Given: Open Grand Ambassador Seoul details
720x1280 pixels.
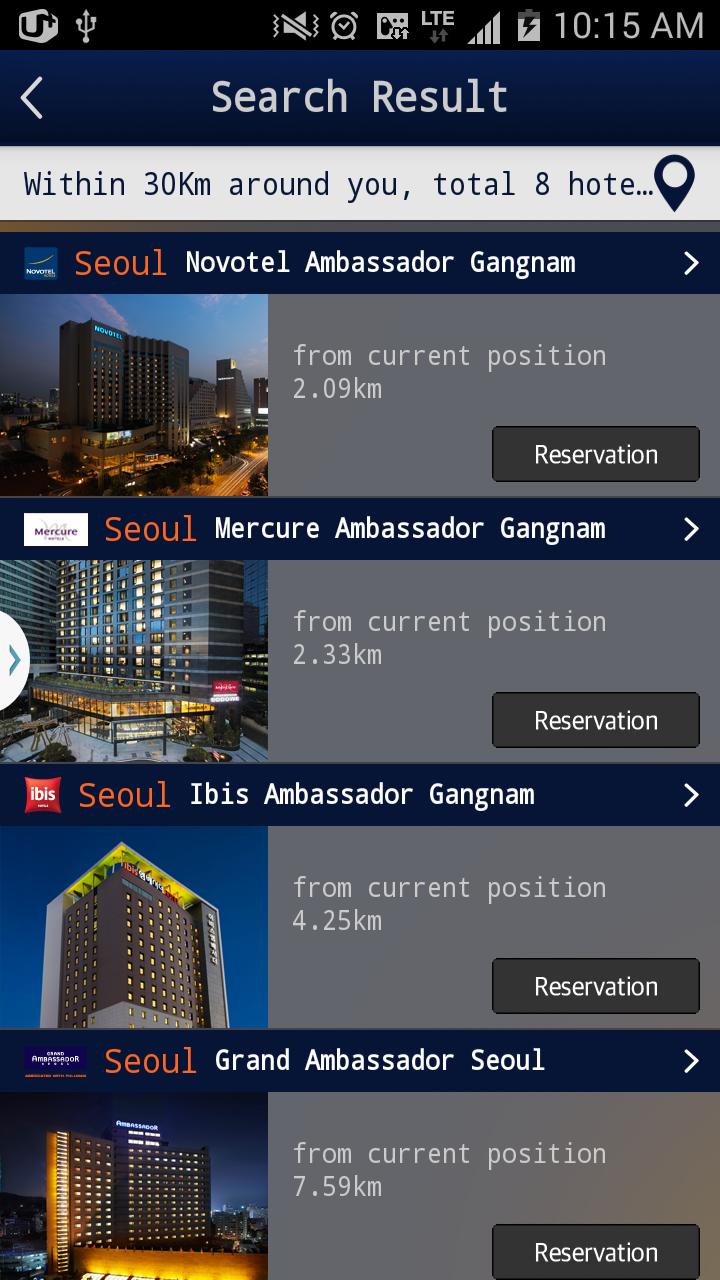Looking at the screenshot, I should [x=690, y=1061].
